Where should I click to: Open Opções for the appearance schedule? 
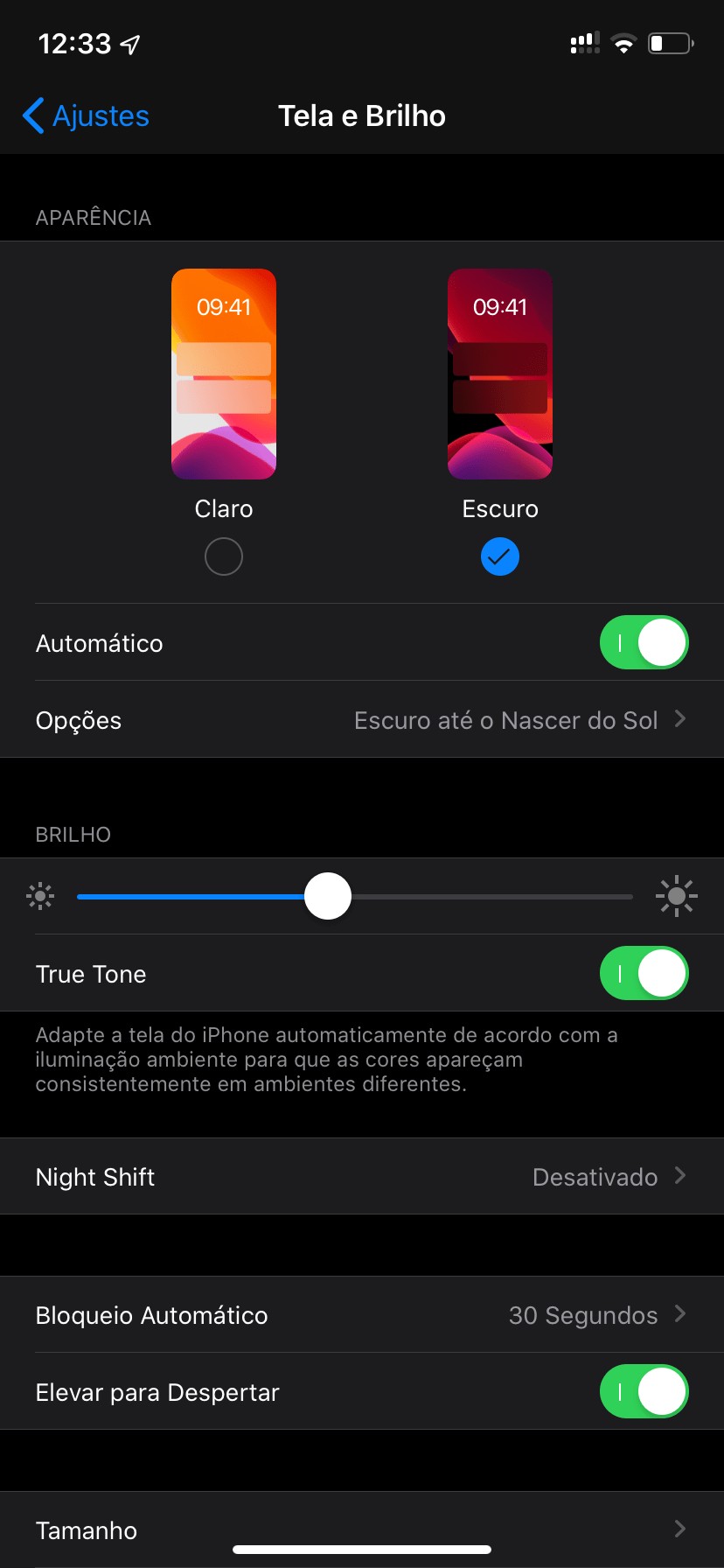[x=362, y=720]
